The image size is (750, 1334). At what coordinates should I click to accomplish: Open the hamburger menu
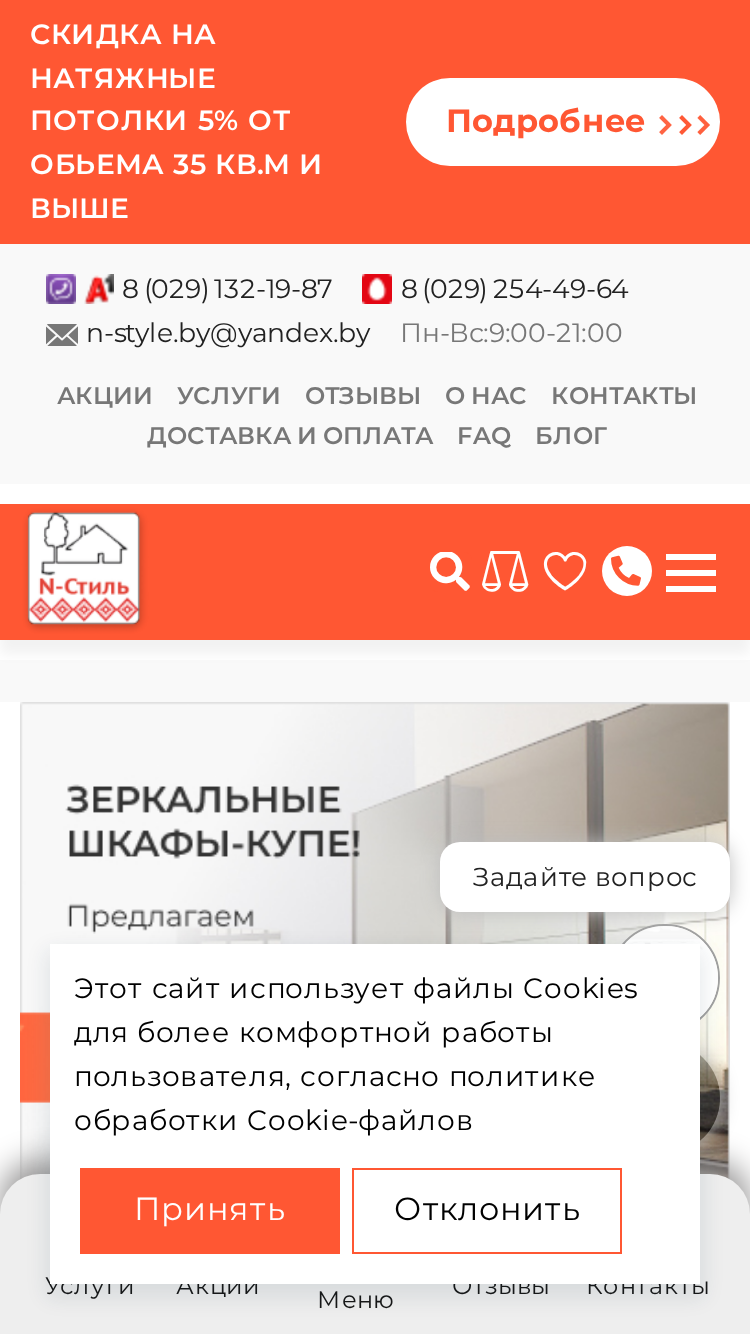tap(691, 573)
